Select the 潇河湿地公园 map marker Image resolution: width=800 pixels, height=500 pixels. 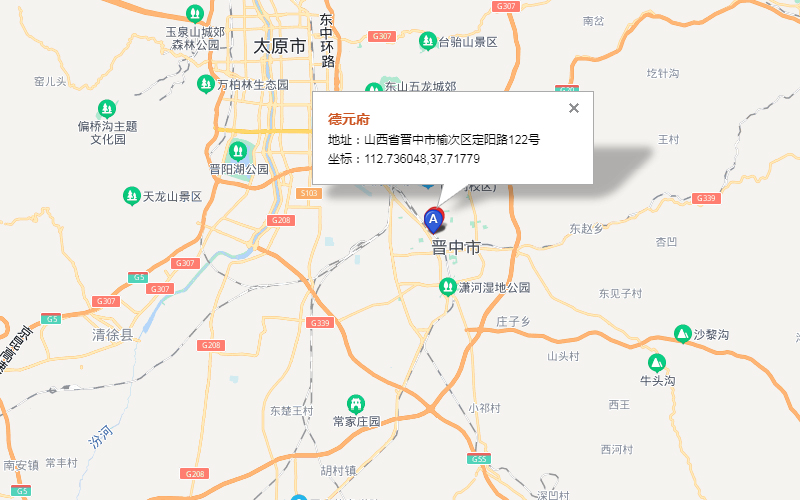coord(449,287)
